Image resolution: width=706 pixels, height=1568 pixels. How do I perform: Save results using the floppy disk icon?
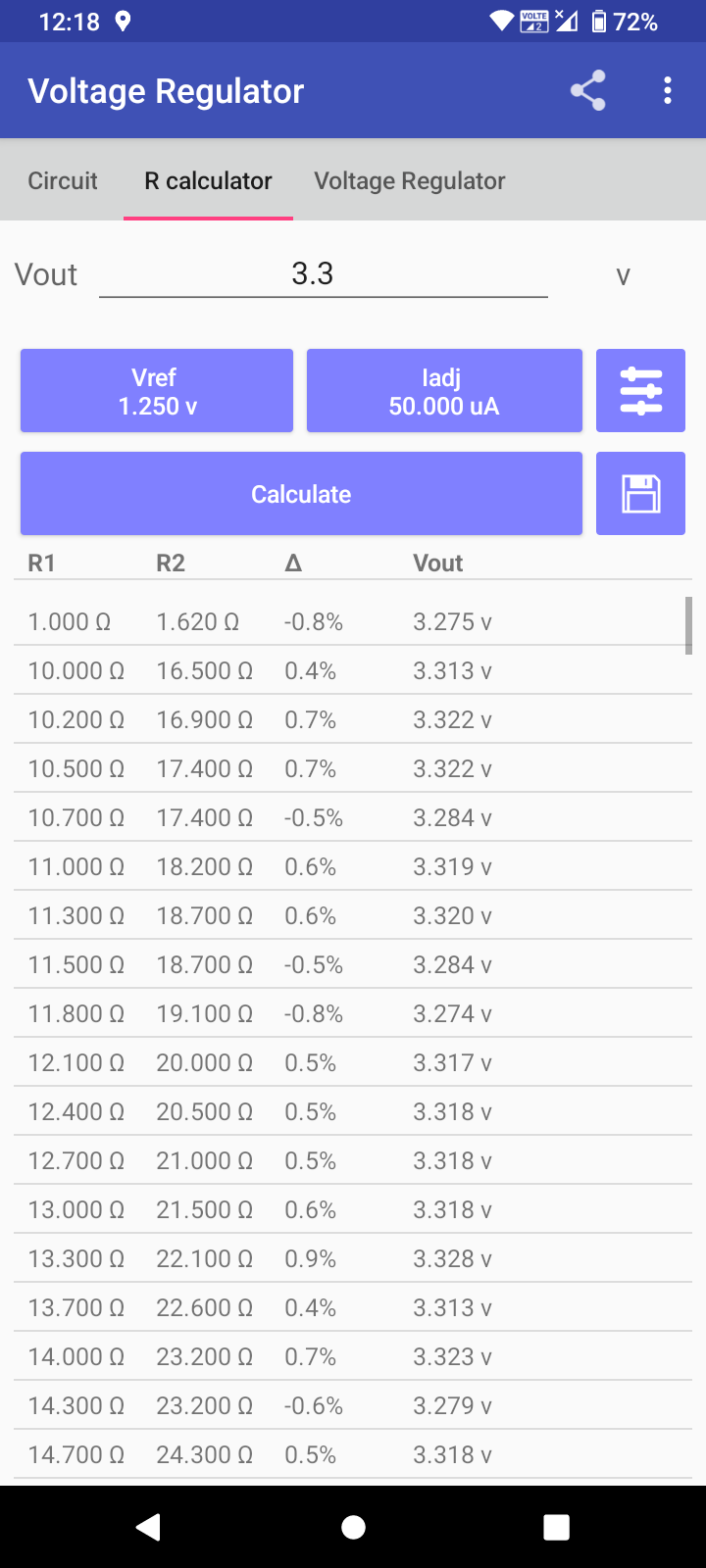point(640,493)
